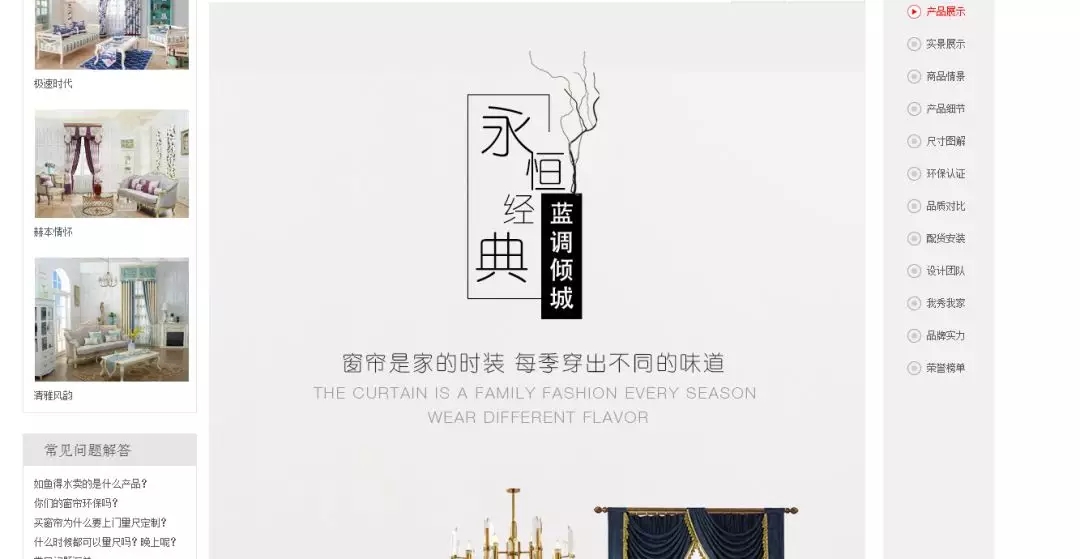View the 设计团队 section
This screenshot has height=559, width=1080.
[944, 271]
